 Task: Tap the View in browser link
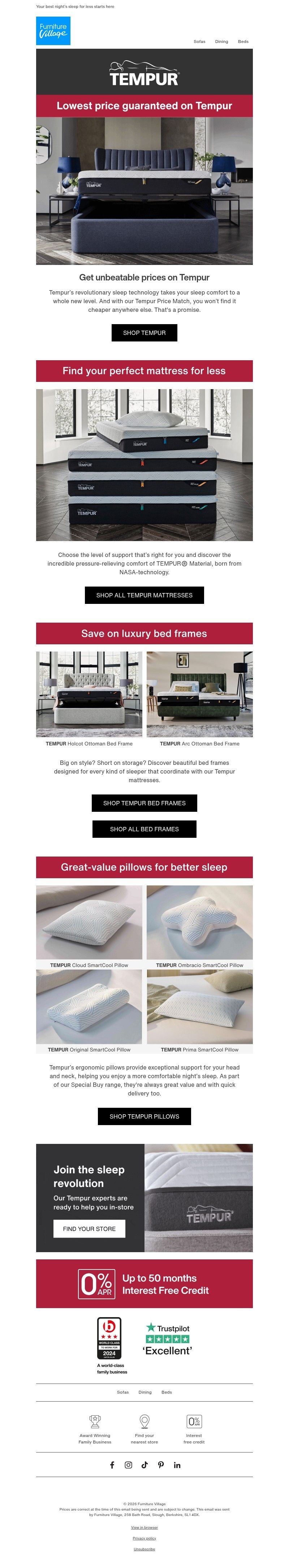144,1526
